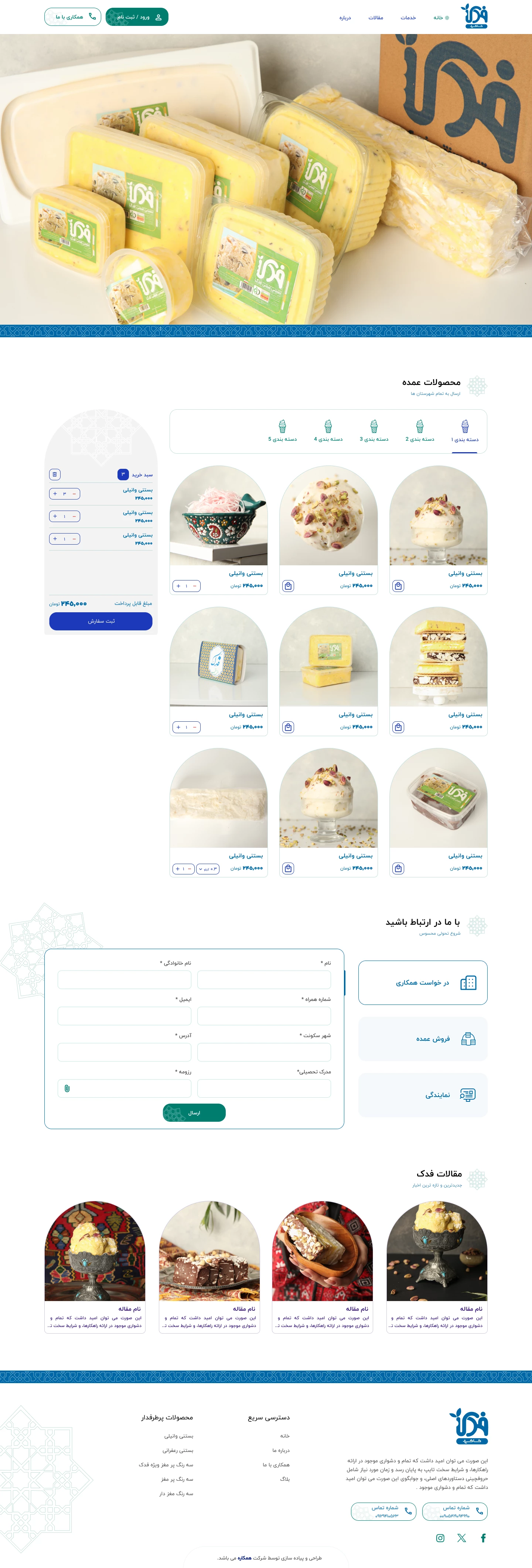This screenshot has width=532, height=1568.
Task: Choose the در خواست همکاری option
Action: coord(423,982)
